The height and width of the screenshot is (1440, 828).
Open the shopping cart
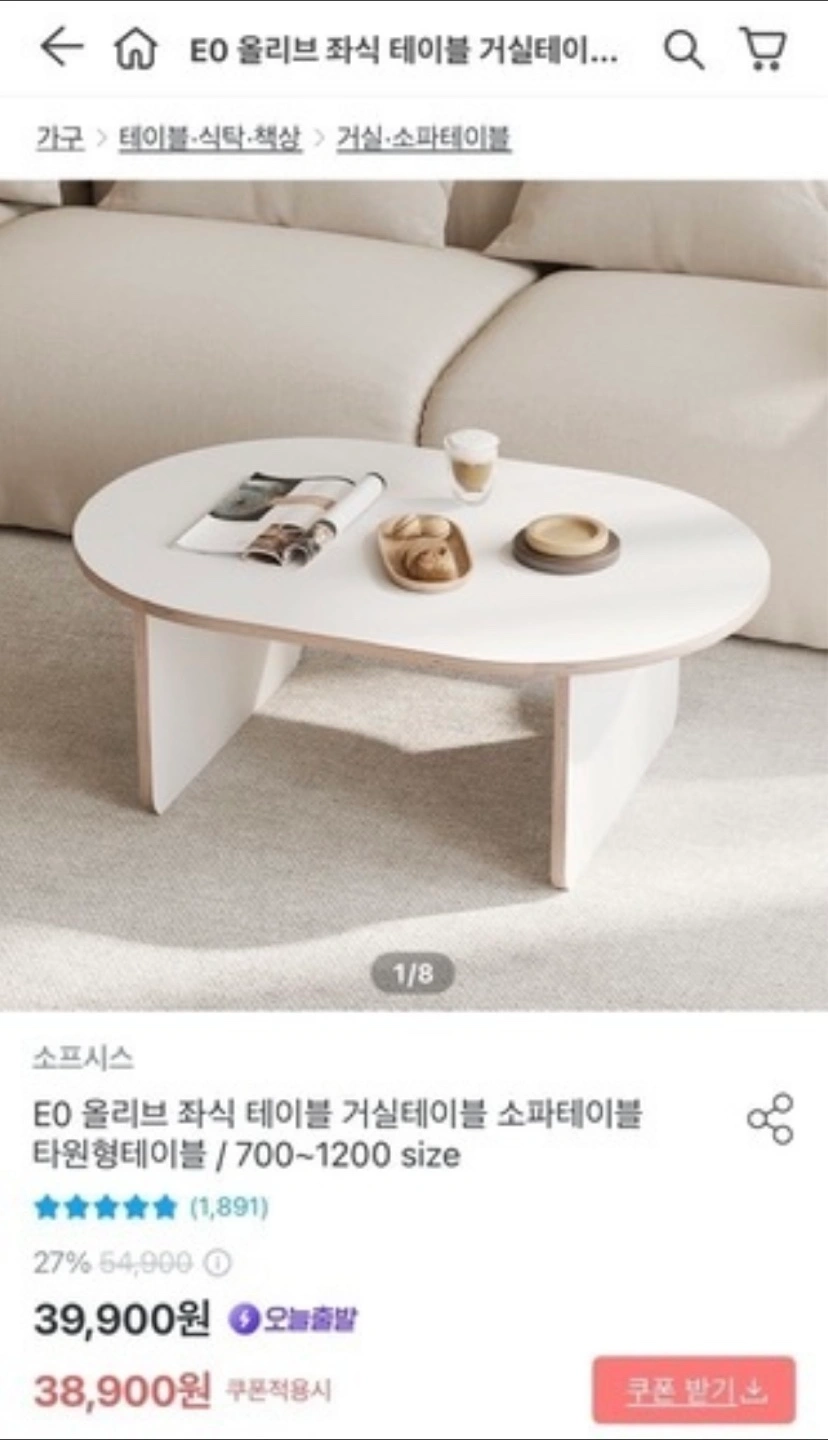[x=763, y=48]
